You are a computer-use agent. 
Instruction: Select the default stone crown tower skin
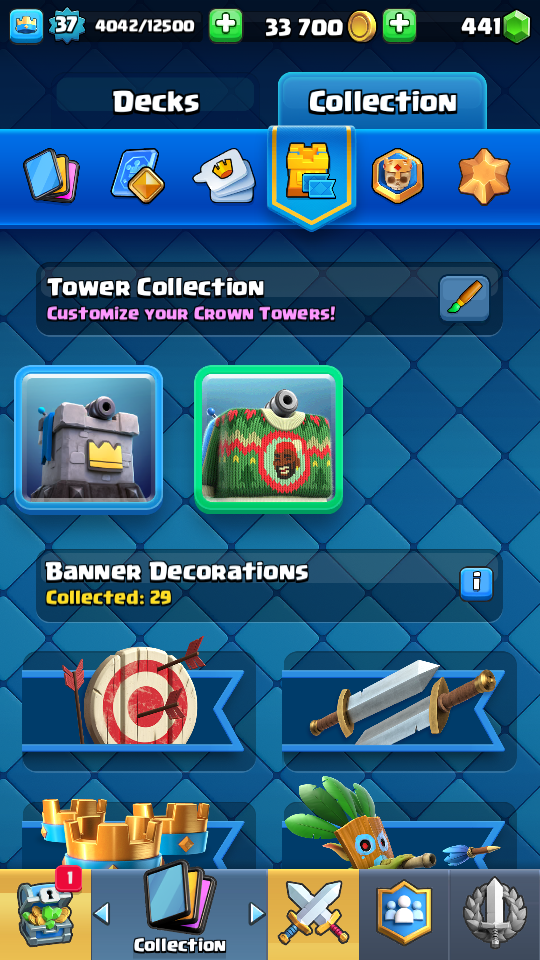tap(89, 439)
